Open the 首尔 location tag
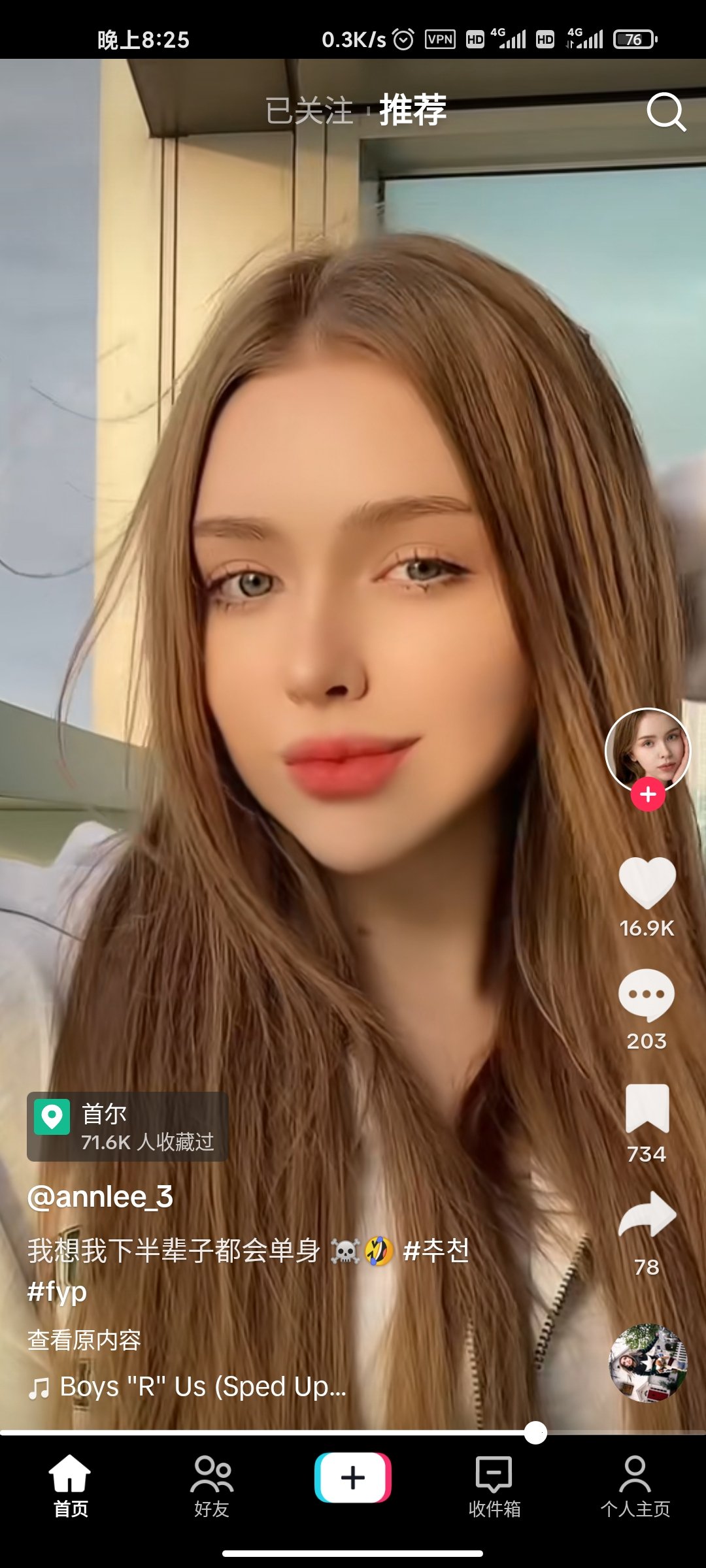The width and height of the screenshot is (706, 1568). 127,1127
